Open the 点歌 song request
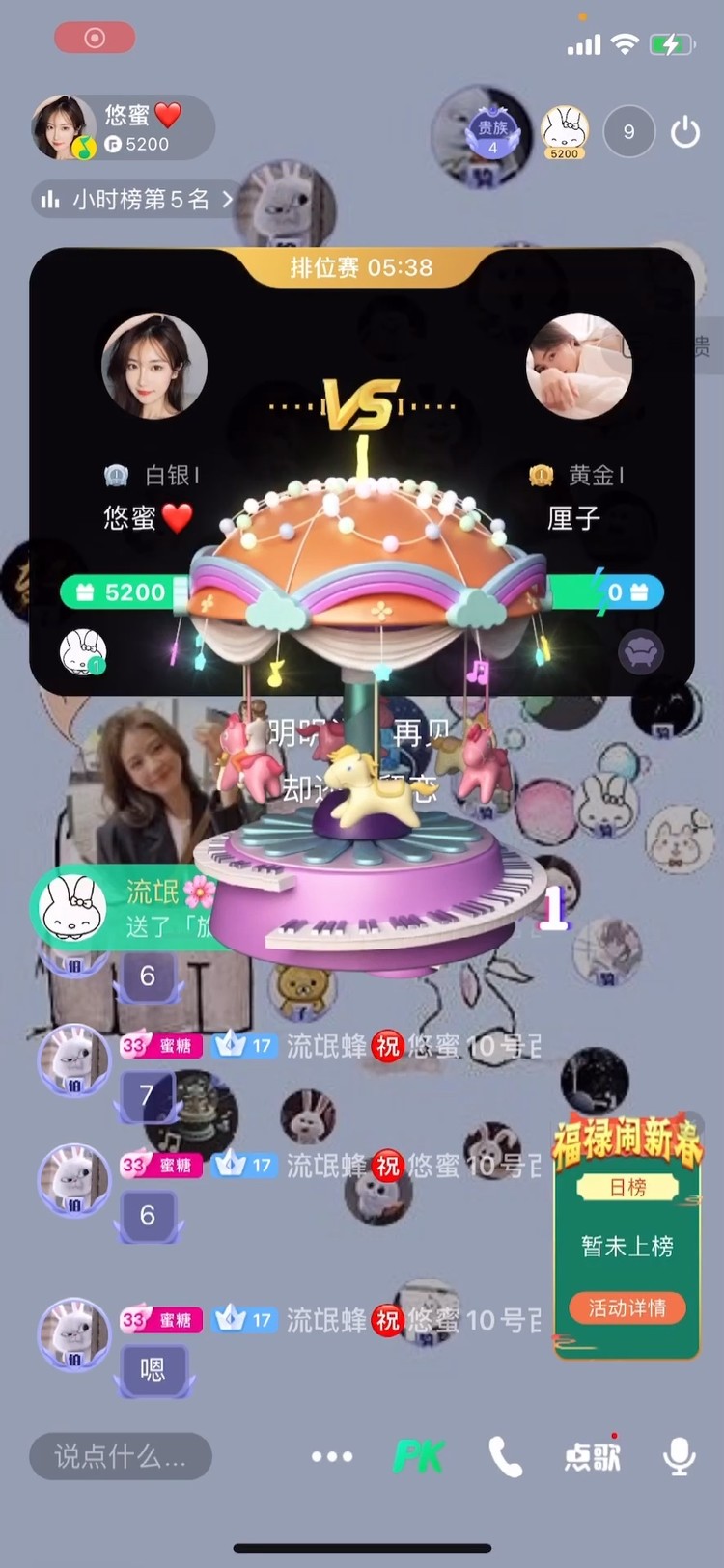Image resolution: width=724 pixels, height=1568 pixels. (x=592, y=1456)
